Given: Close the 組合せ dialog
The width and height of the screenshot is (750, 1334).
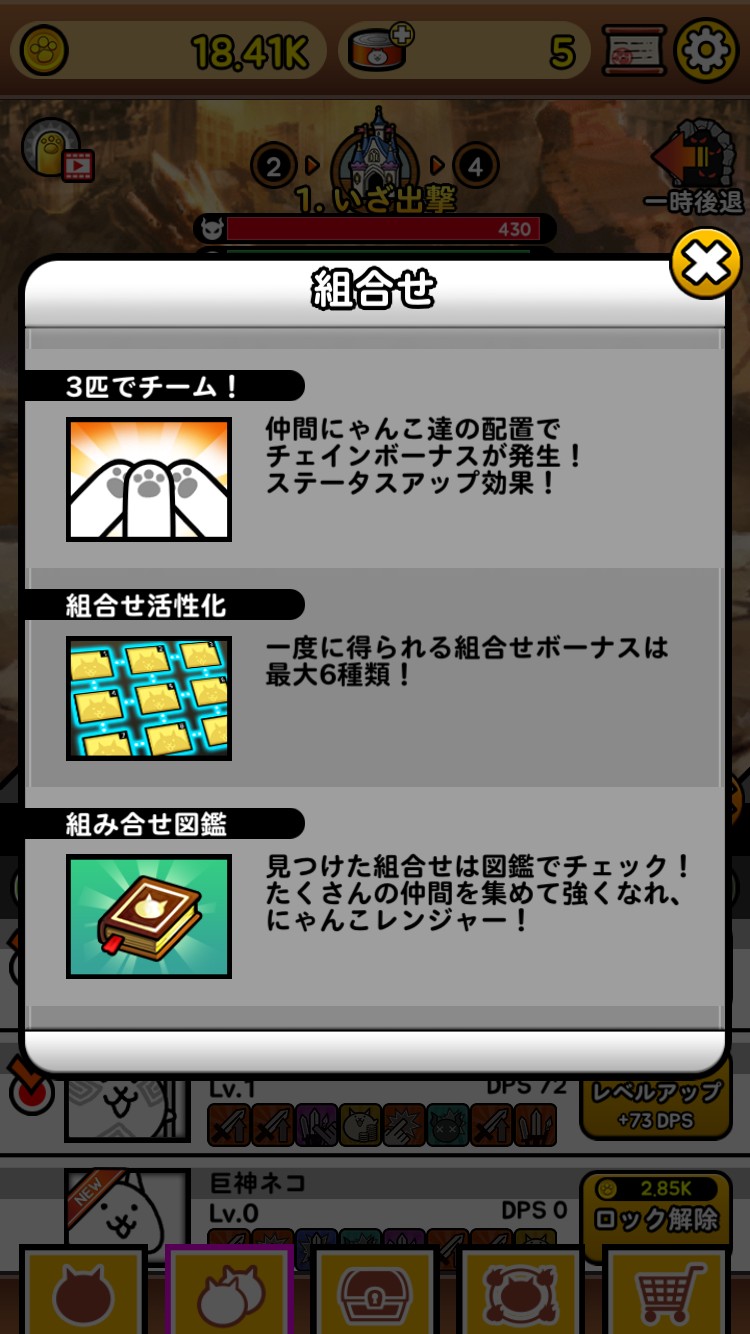Looking at the screenshot, I should (706, 265).
